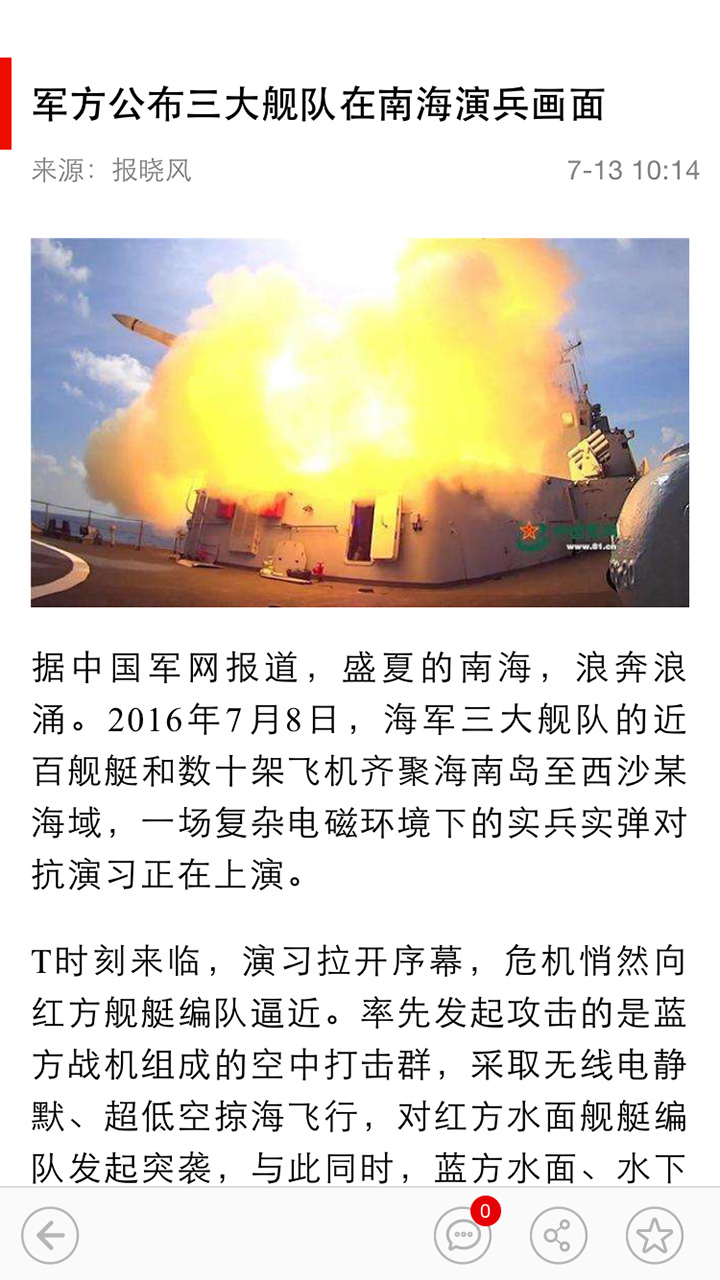This screenshot has height=1280, width=720.
Task: Open the missile launch photo
Action: [x=360, y=422]
